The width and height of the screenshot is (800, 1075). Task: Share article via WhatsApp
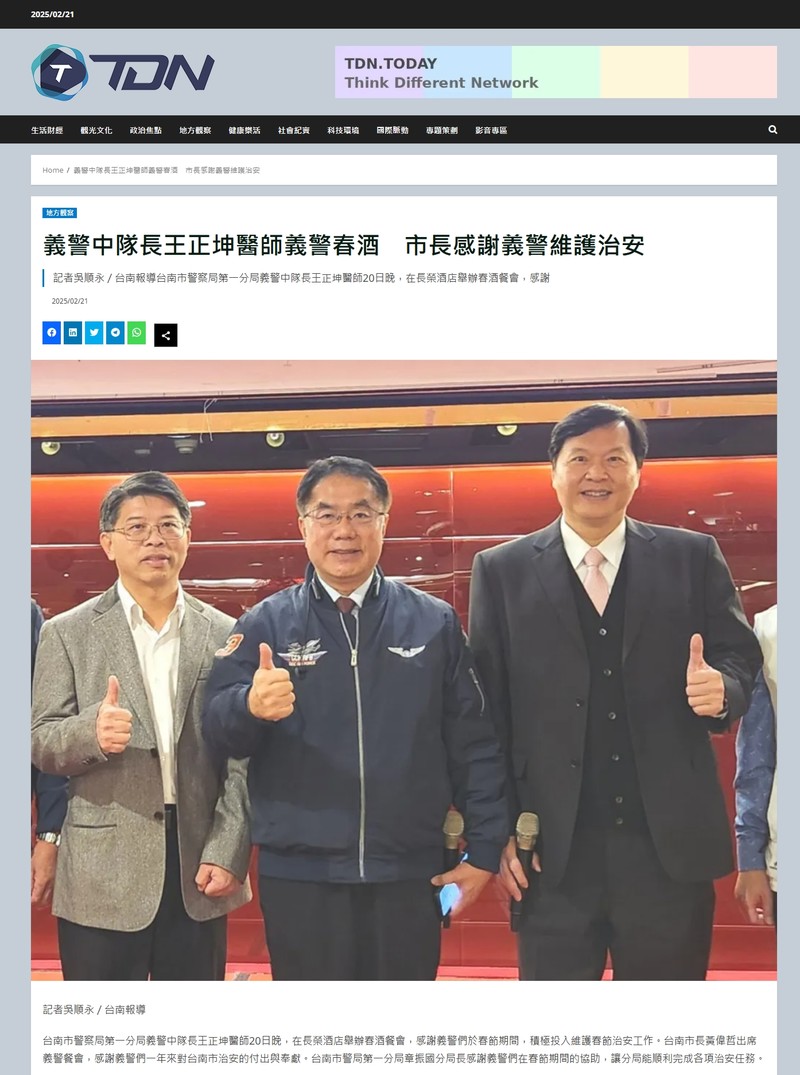pyautogui.click(x=136, y=333)
